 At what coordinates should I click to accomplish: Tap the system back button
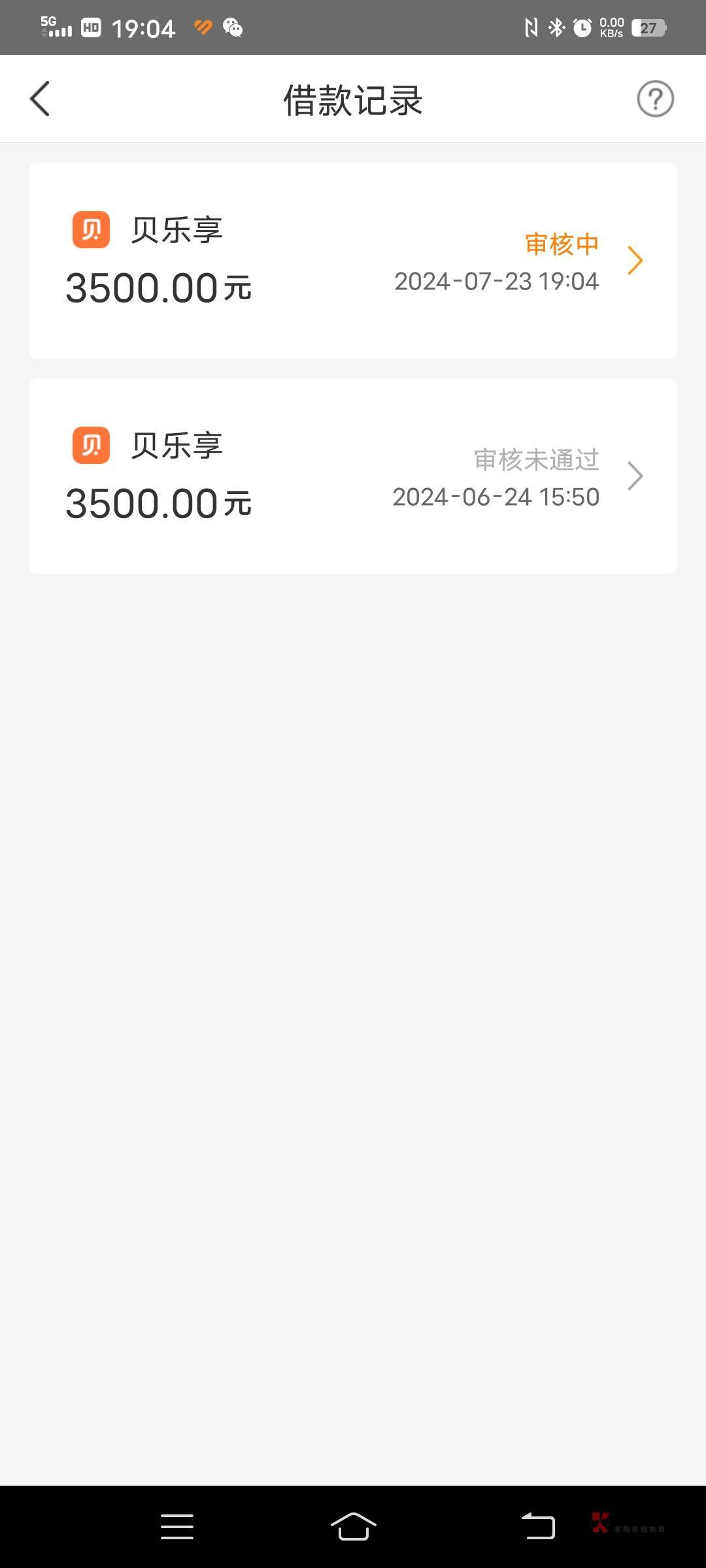[538, 1526]
